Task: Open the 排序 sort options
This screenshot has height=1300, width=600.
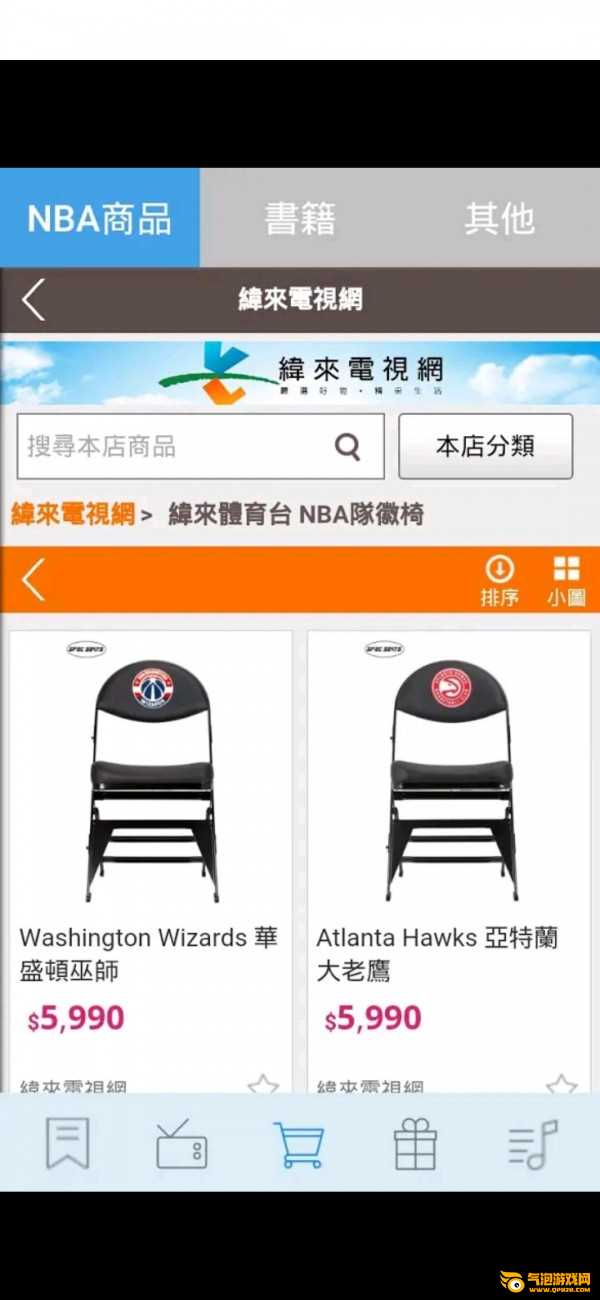Action: pyautogui.click(x=499, y=582)
